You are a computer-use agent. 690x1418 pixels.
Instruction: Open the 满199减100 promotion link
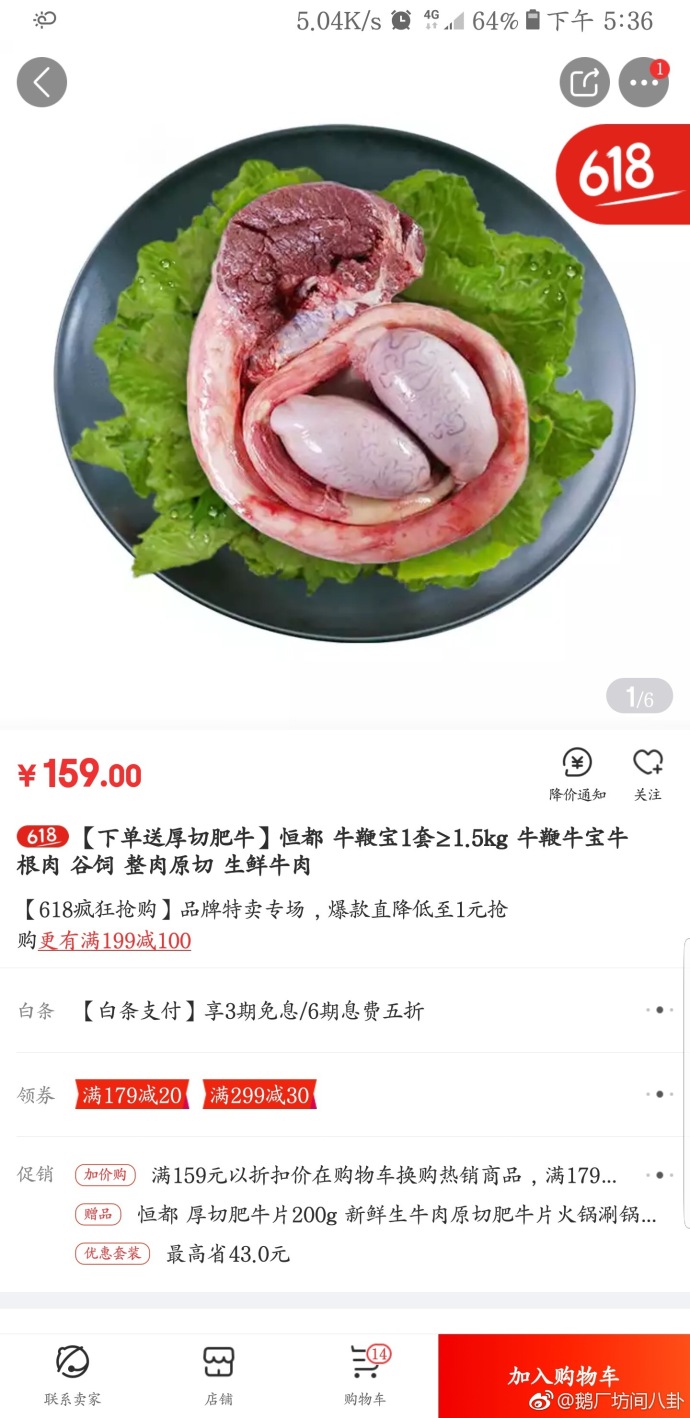114,941
